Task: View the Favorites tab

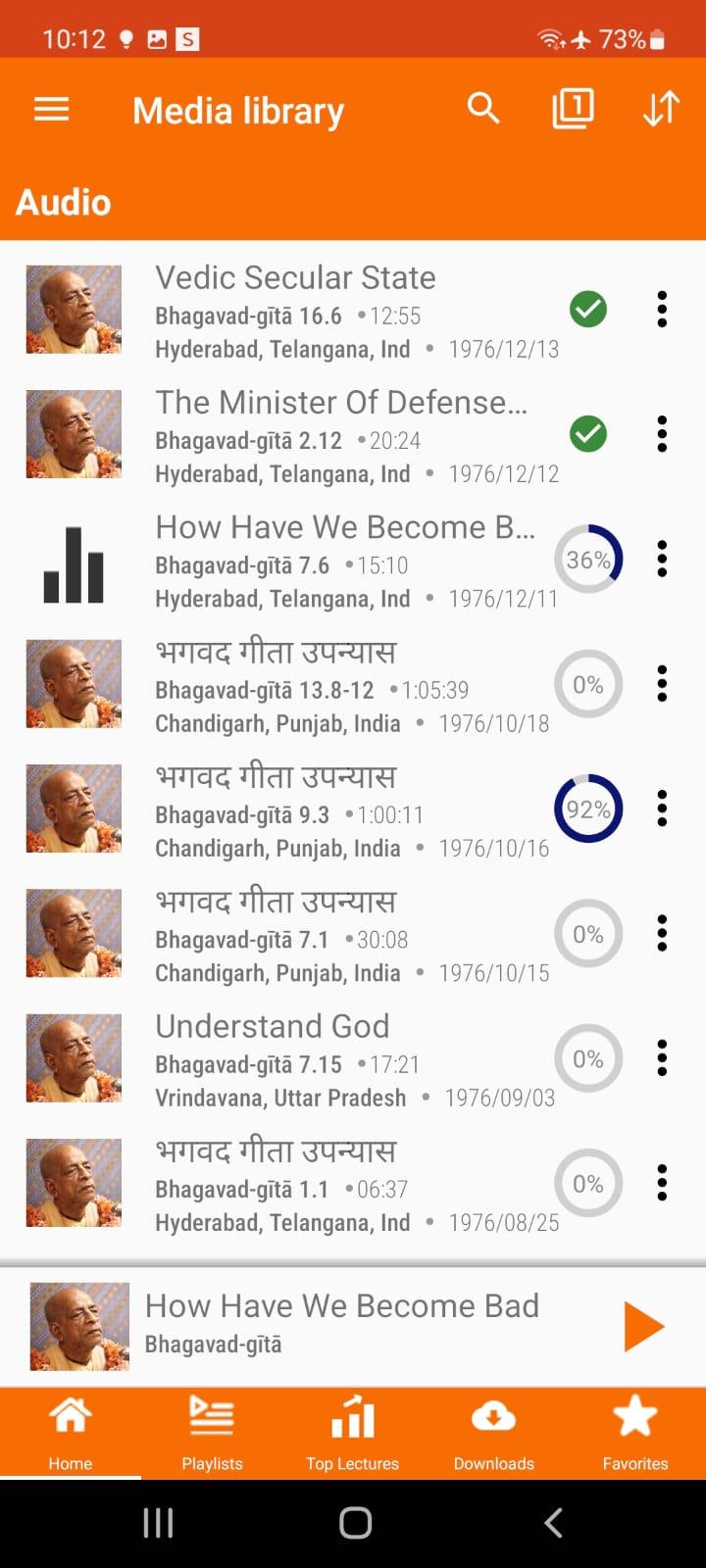Action: coord(635,1433)
